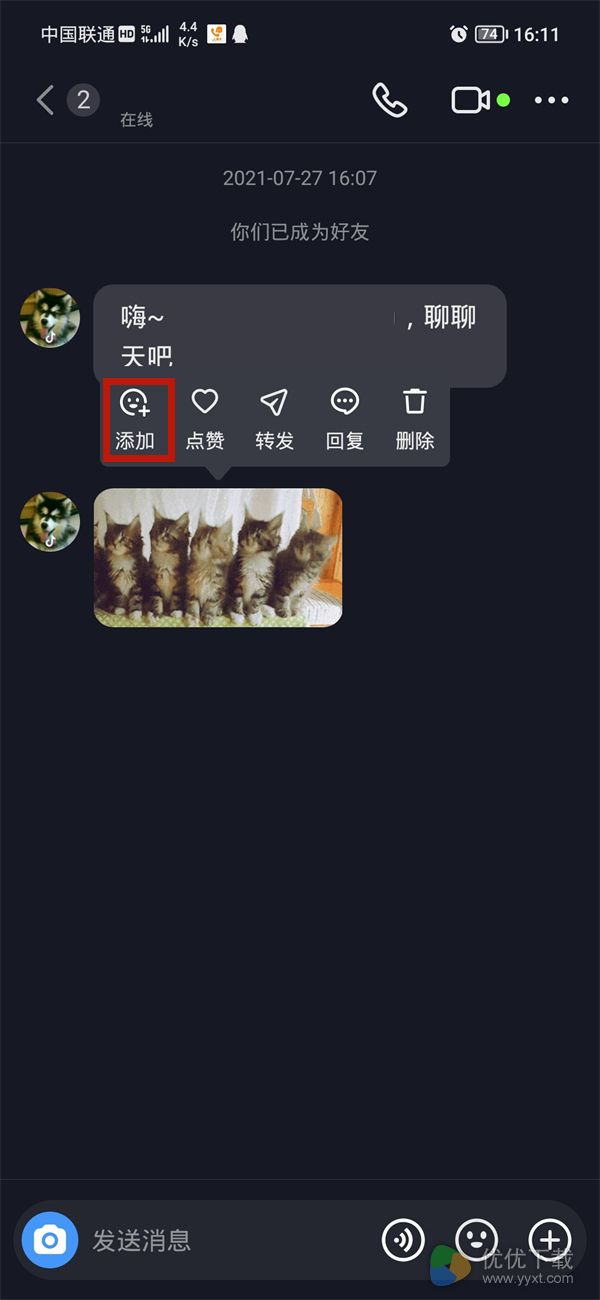Like the message with 点赞
Screen dimensions: 600x1300
coord(205,420)
